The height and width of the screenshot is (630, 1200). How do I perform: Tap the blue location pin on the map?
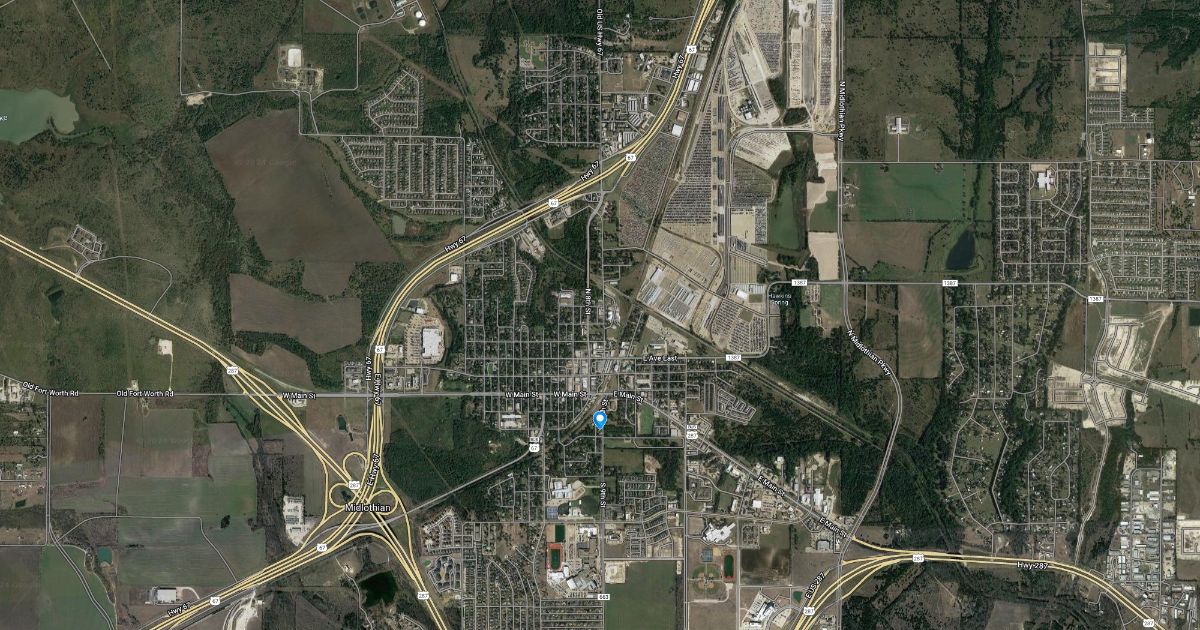point(600,420)
